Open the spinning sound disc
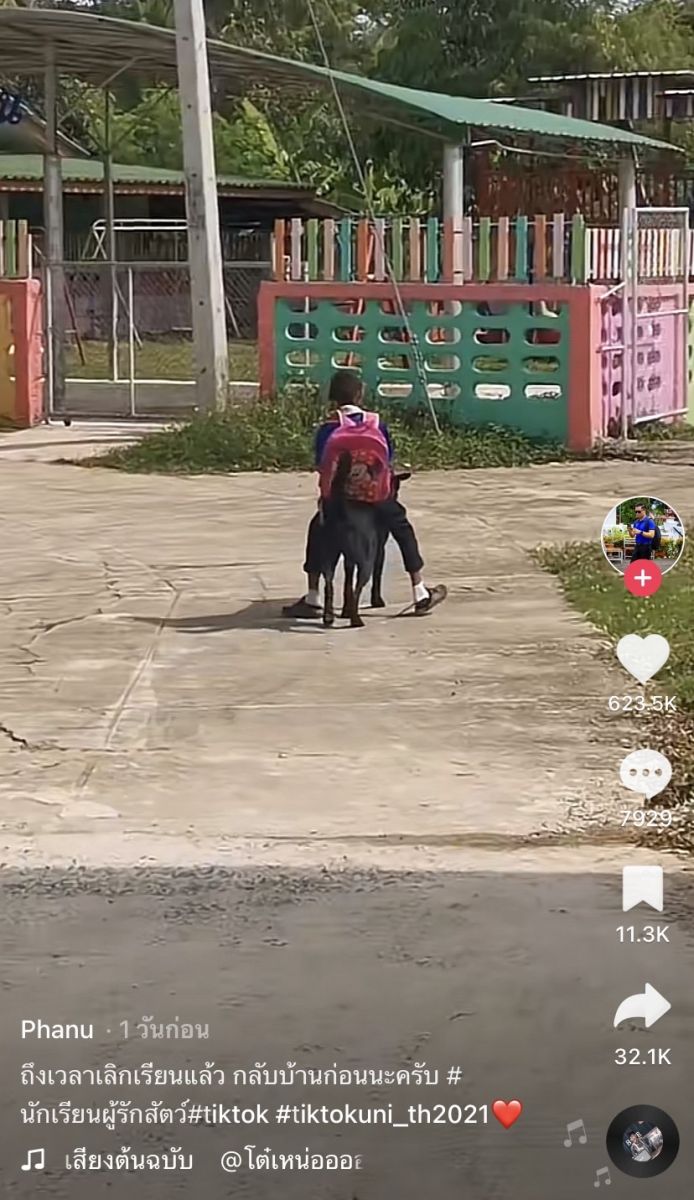This screenshot has height=1200, width=694. coord(642,1141)
